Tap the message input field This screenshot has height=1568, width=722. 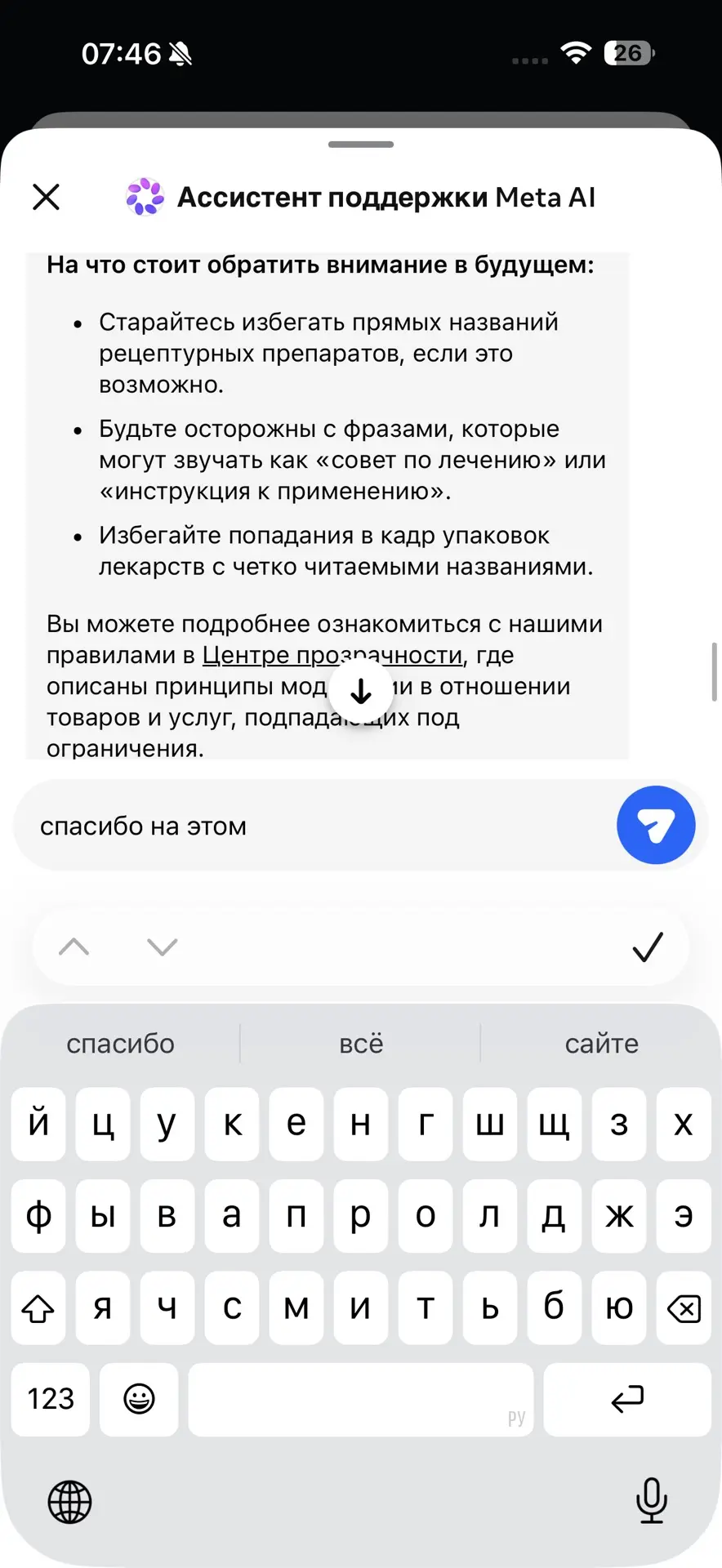[x=314, y=826]
